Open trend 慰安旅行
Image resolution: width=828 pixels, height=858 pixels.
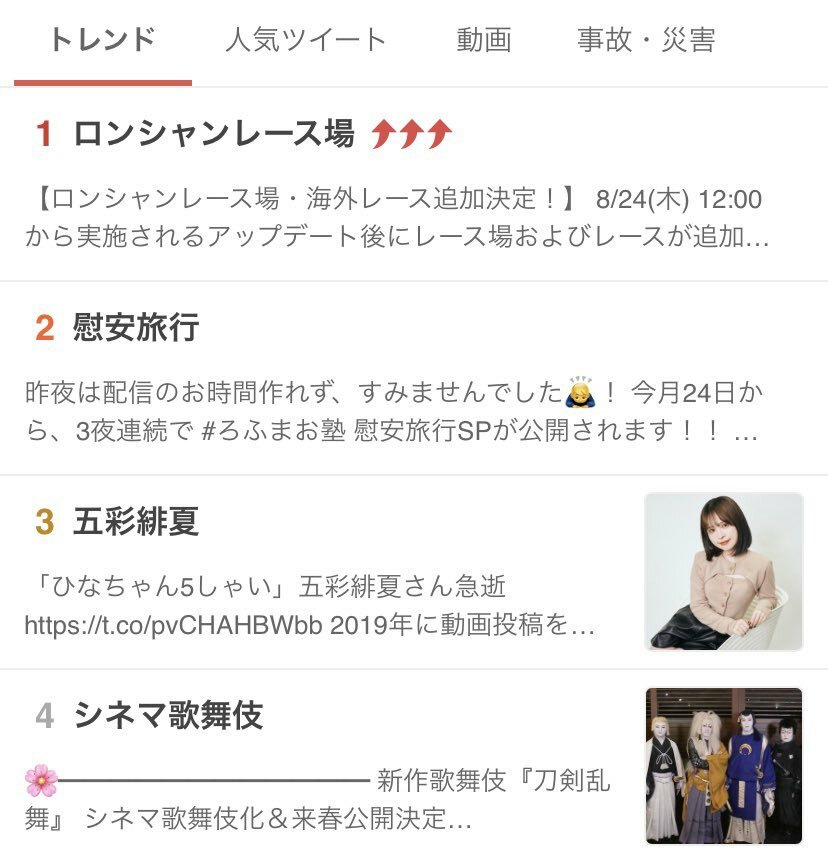pyautogui.click(x=136, y=327)
